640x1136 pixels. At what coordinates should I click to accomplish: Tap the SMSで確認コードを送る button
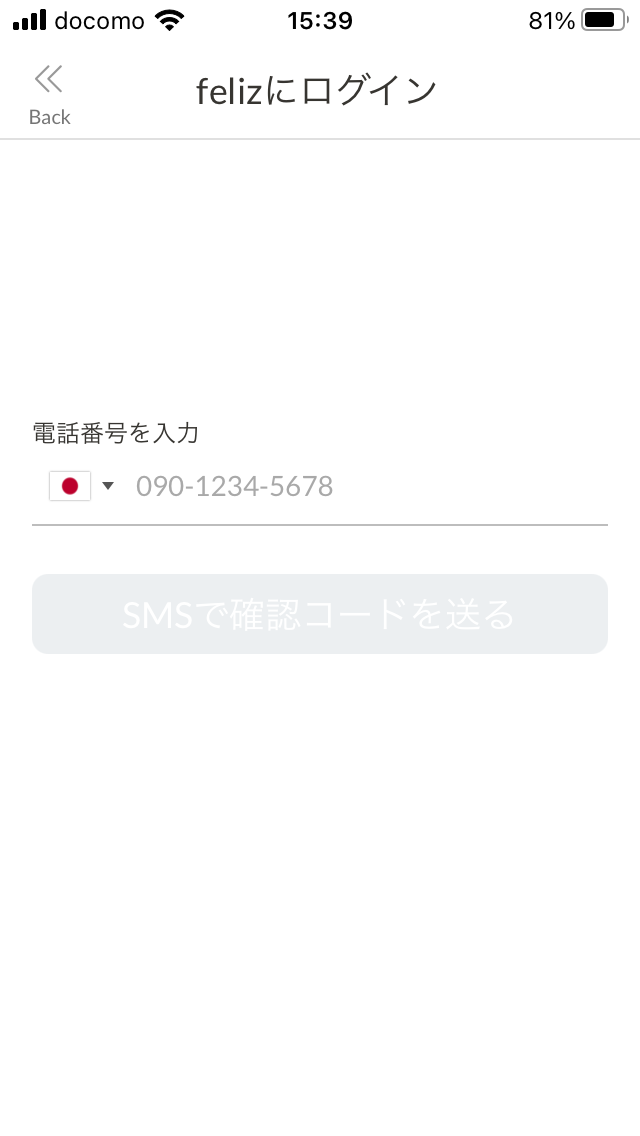coord(320,614)
